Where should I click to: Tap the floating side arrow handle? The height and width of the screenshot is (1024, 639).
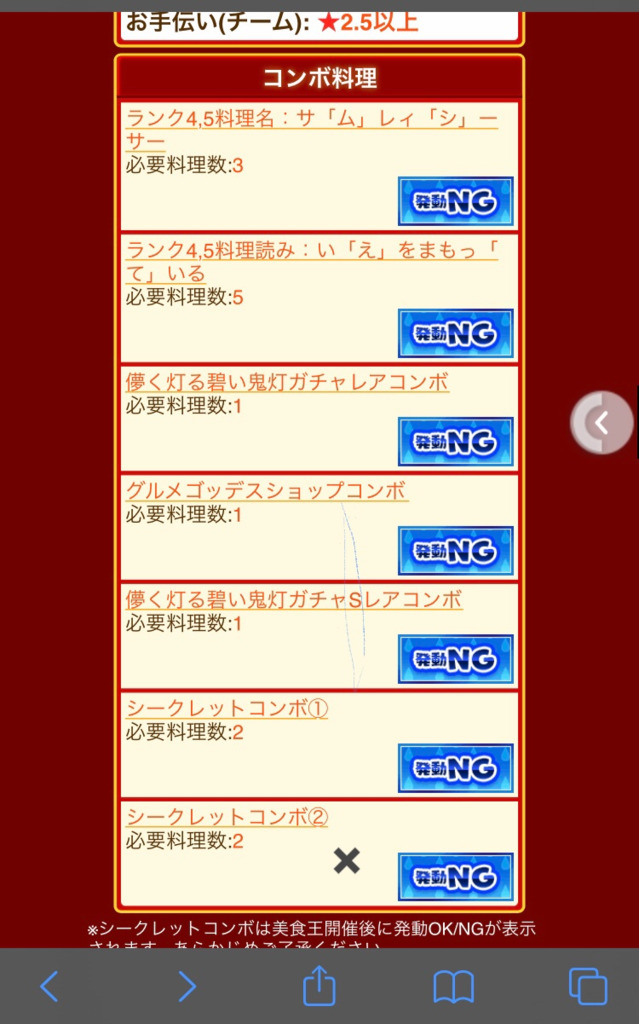(602, 423)
